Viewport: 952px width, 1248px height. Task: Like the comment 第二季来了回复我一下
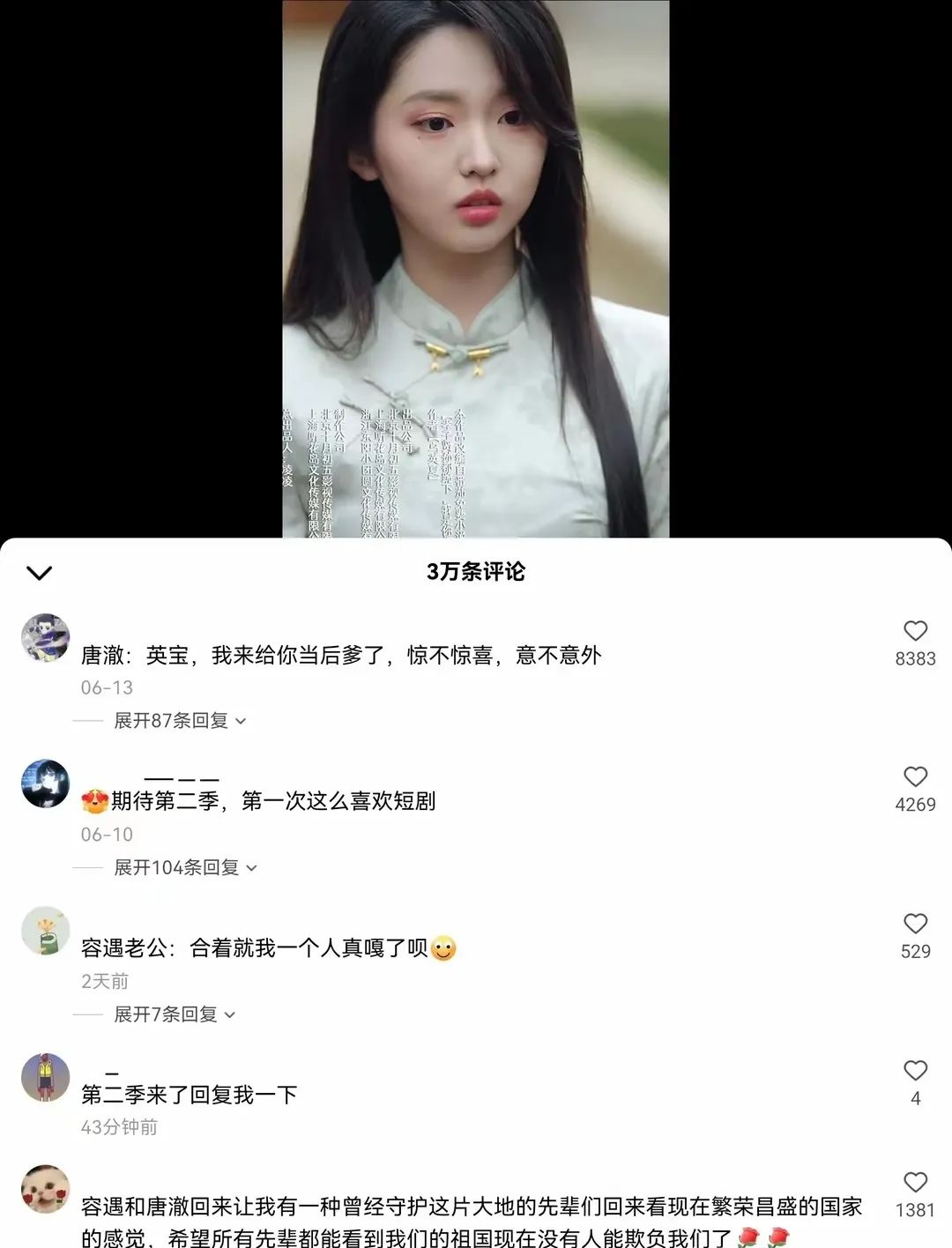(x=915, y=1070)
